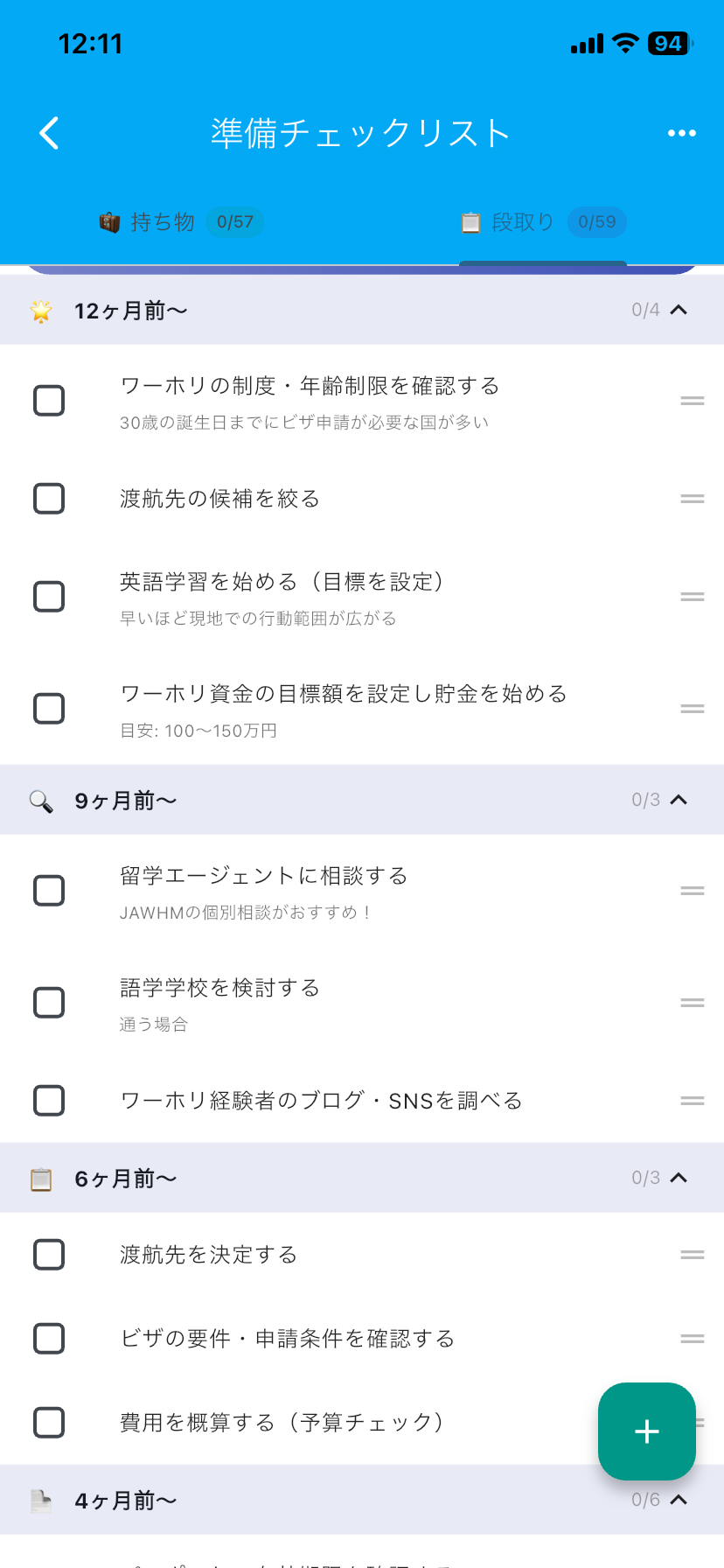Open the three-dot overflow menu
Screen dimensions: 724x1568
[x=680, y=133]
